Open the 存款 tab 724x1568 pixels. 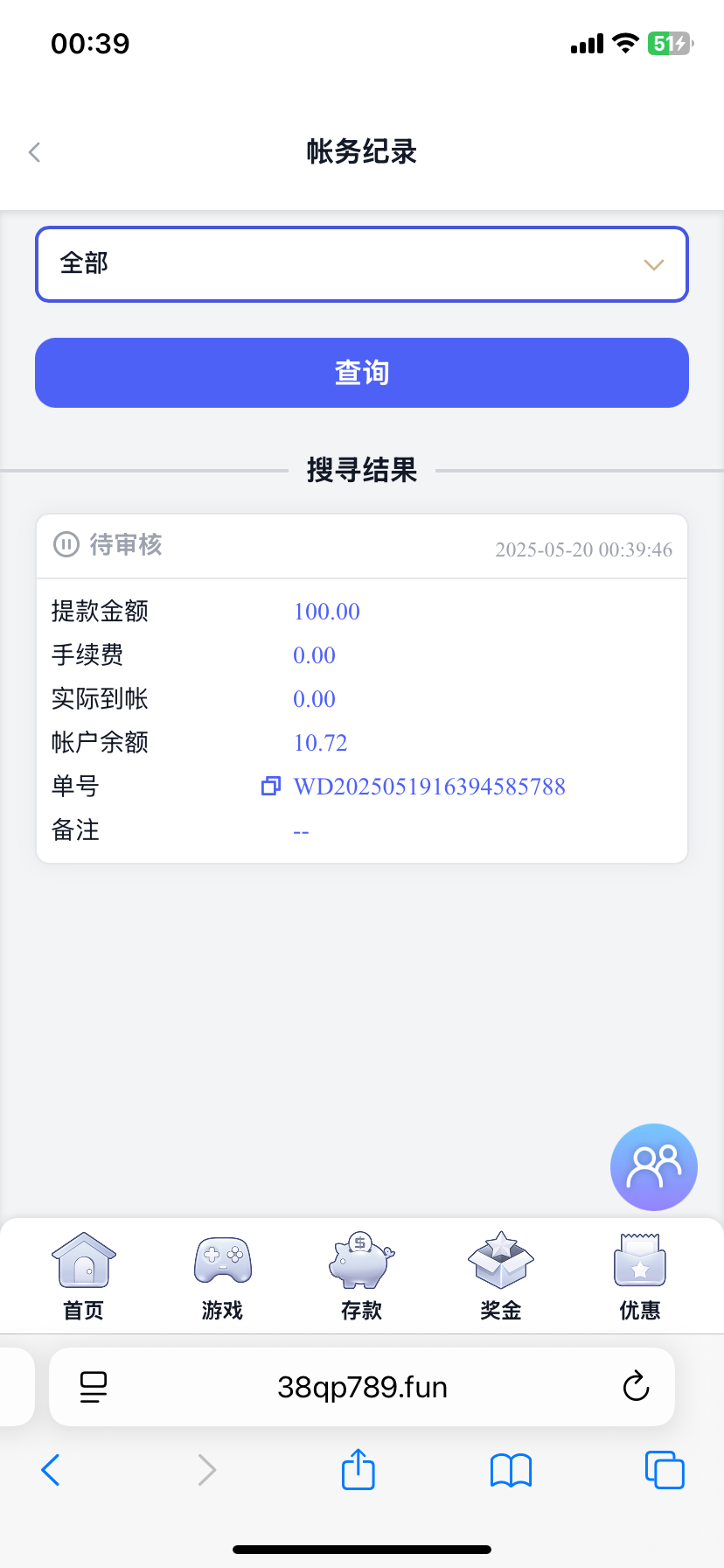tap(361, 1277)
